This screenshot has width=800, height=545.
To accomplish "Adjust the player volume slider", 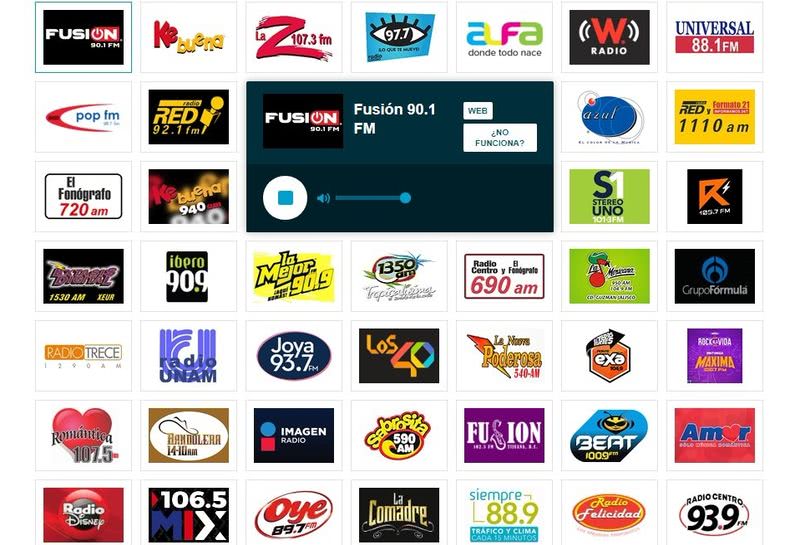I will [370, 198].
